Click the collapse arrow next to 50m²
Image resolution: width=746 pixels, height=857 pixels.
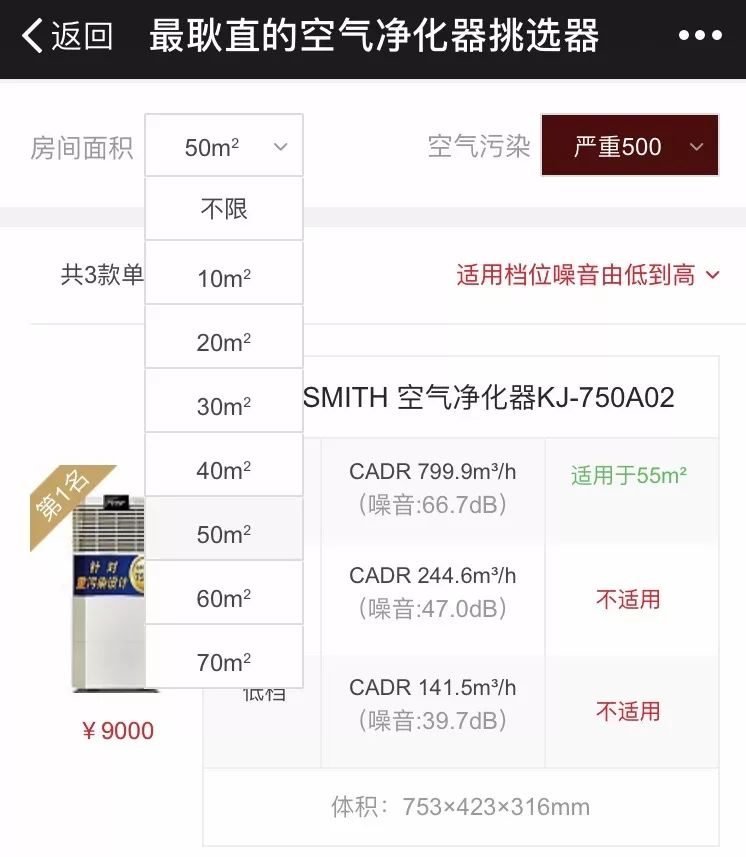coord(280,146)
